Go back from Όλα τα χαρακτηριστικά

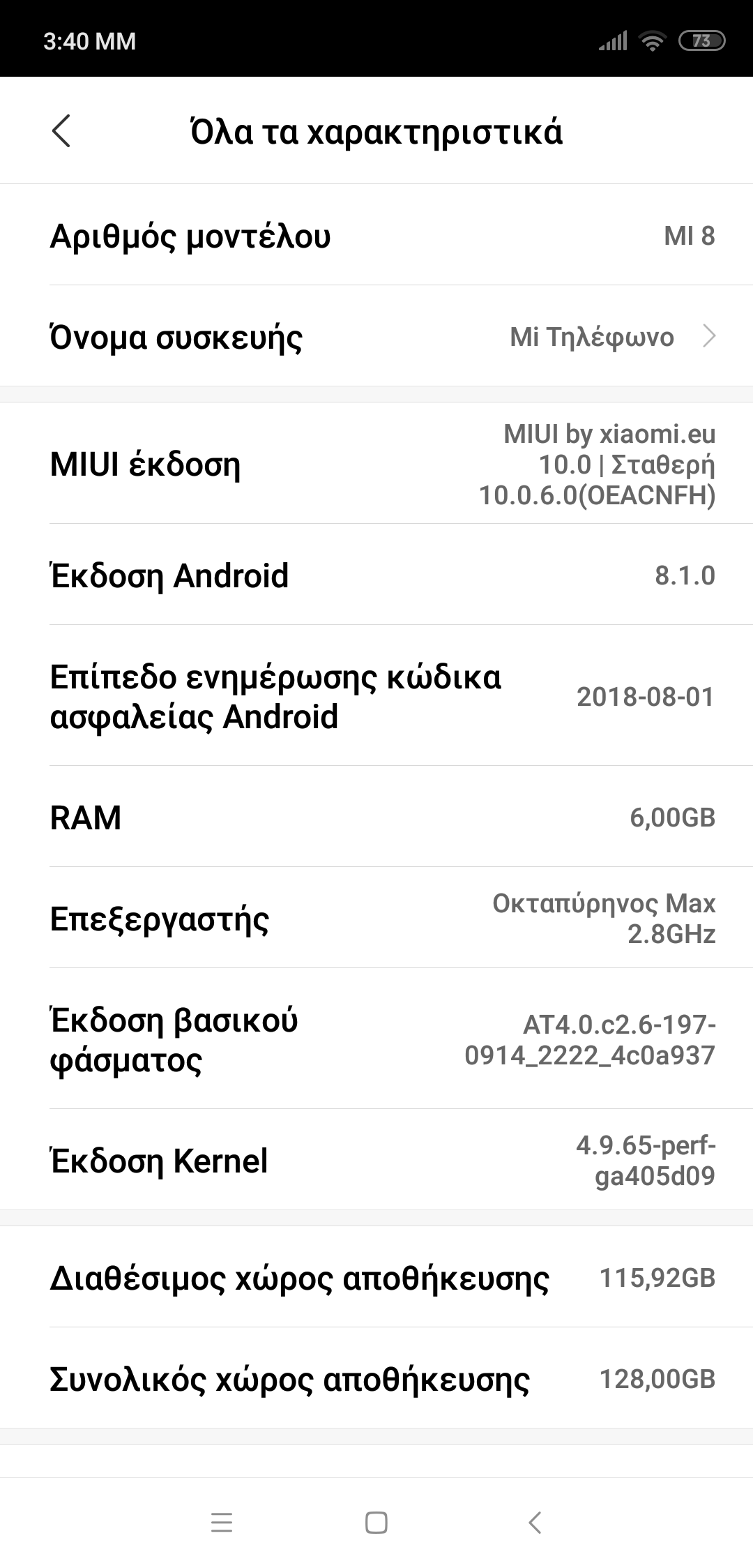tap(61, 131)
